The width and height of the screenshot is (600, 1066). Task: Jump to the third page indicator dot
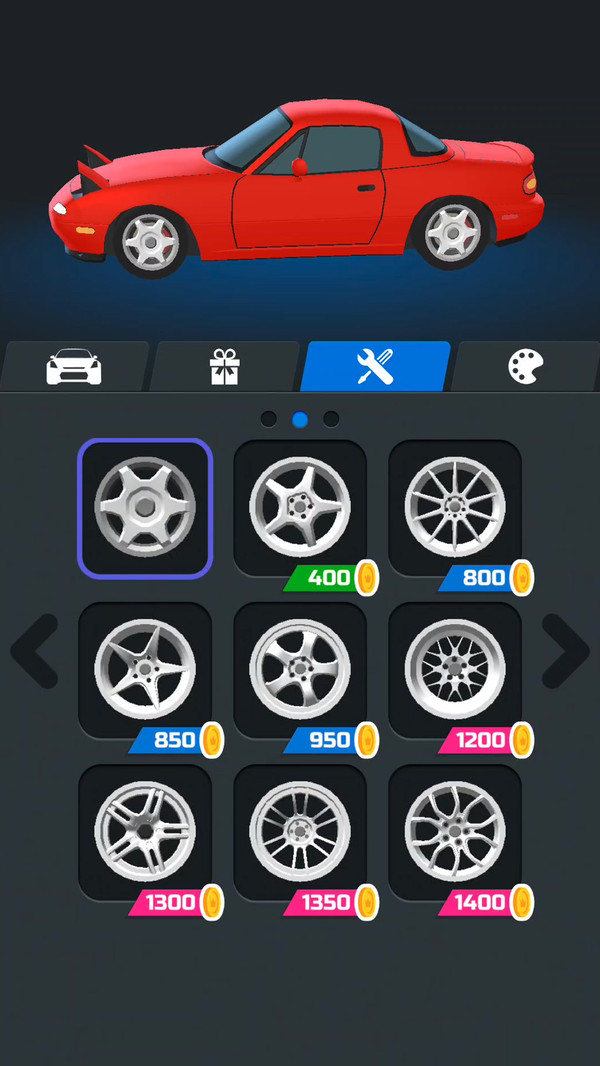point(331,419)
